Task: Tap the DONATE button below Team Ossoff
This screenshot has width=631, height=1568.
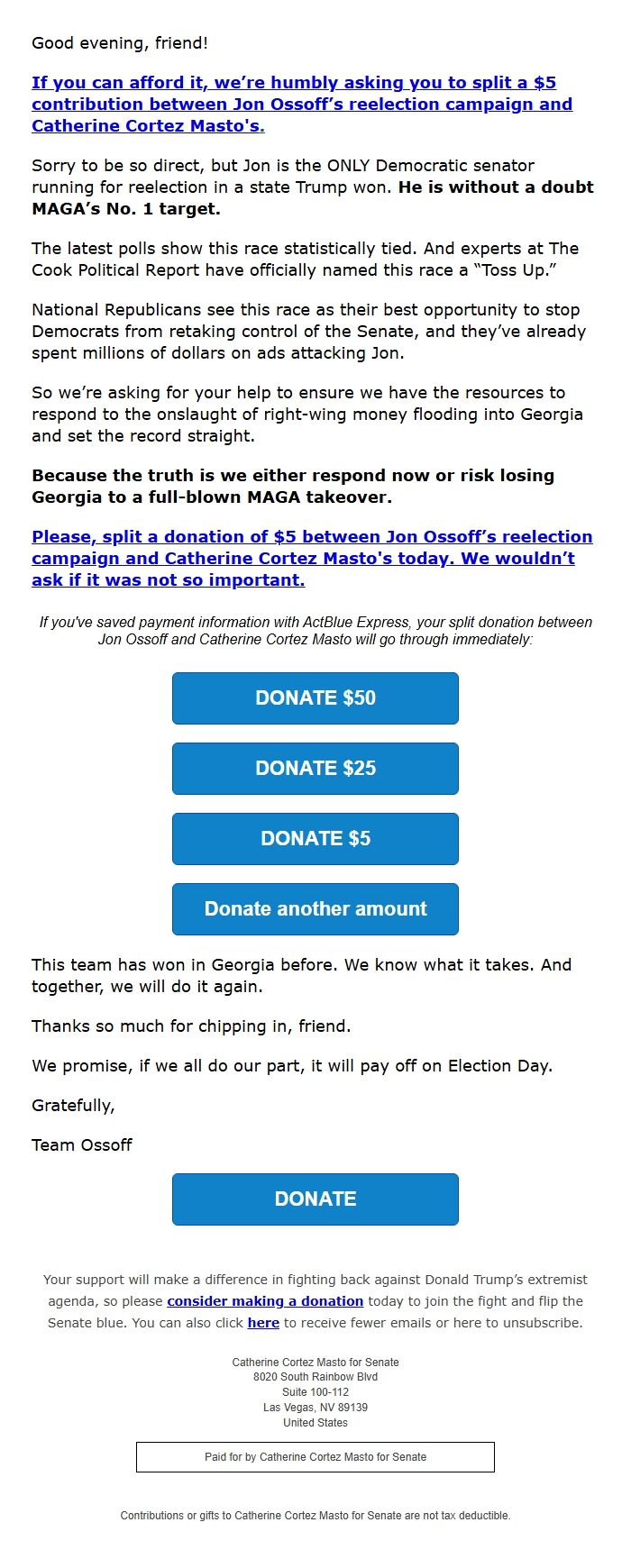Action: tap(315, 1199)
